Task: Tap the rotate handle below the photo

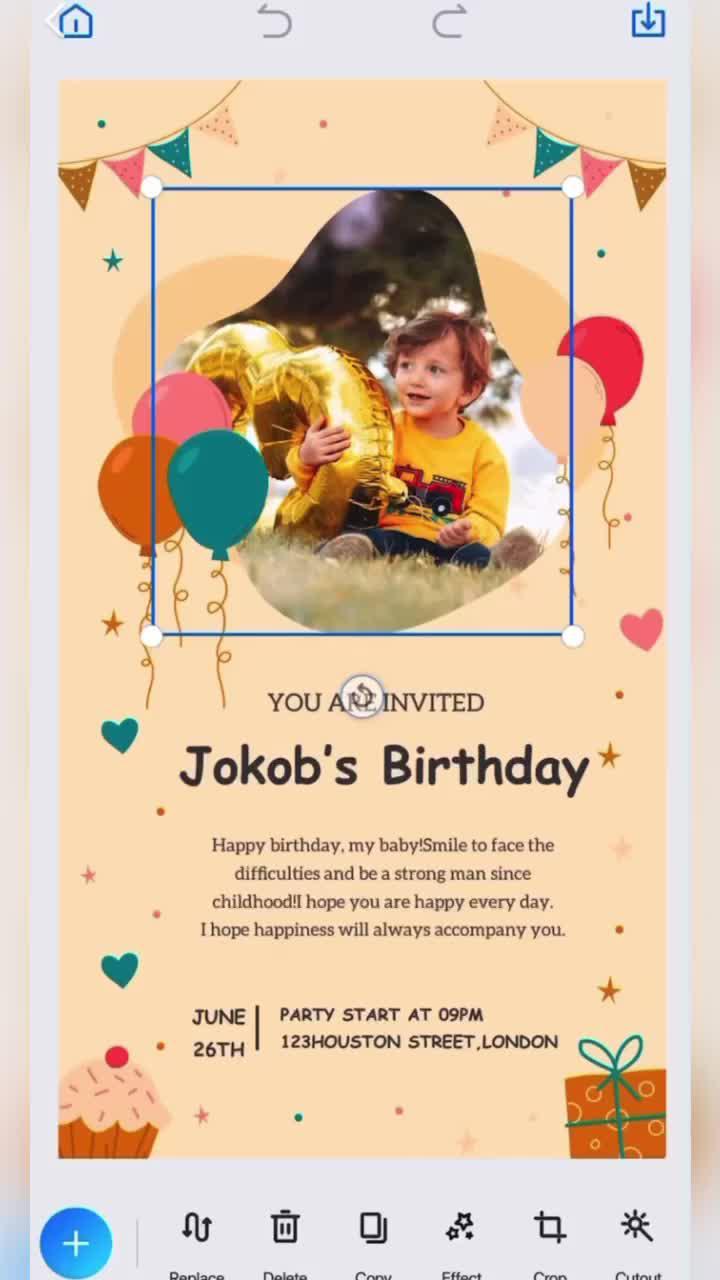Action: pyautogui.click(x=362, y=694)
